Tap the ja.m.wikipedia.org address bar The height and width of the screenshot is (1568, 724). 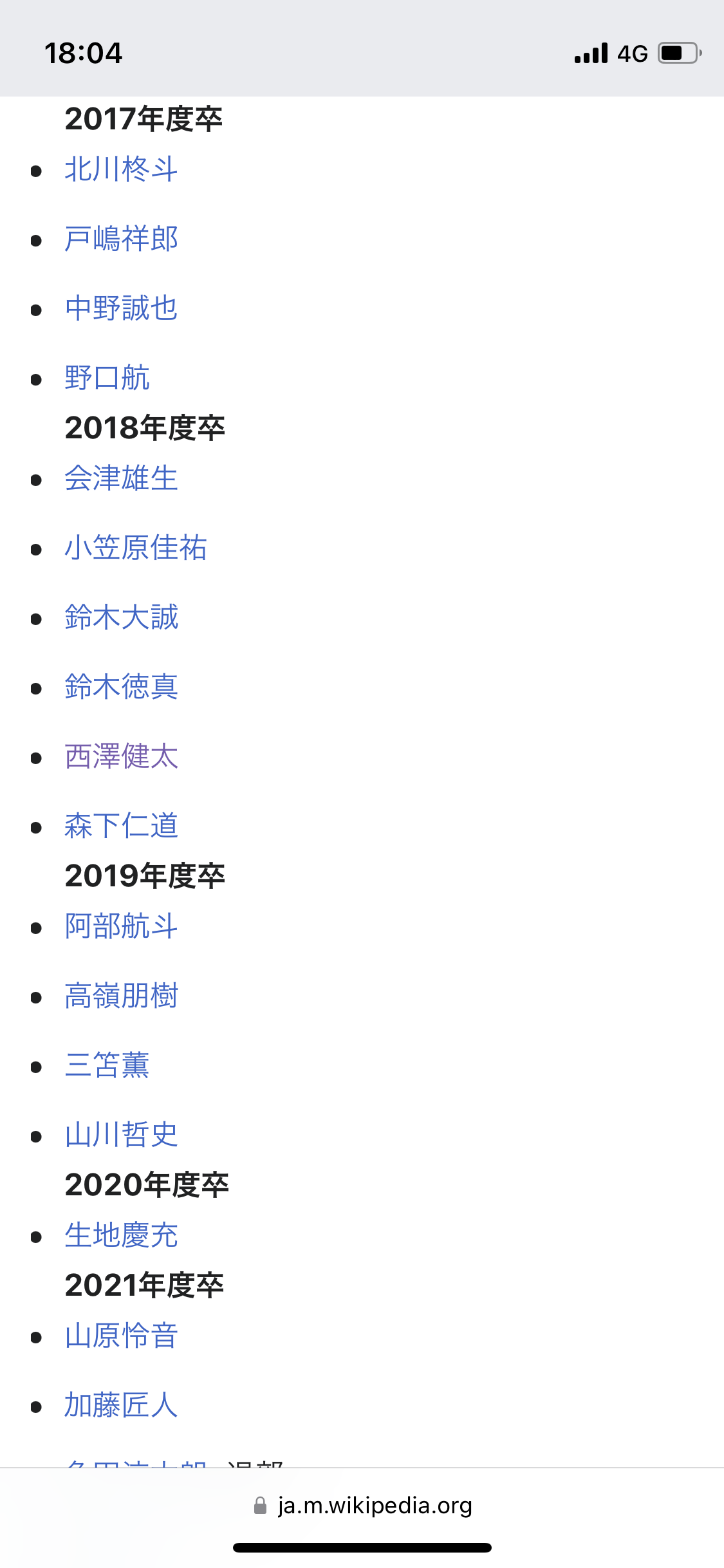pyautogui.click(x=362, y=1506)
